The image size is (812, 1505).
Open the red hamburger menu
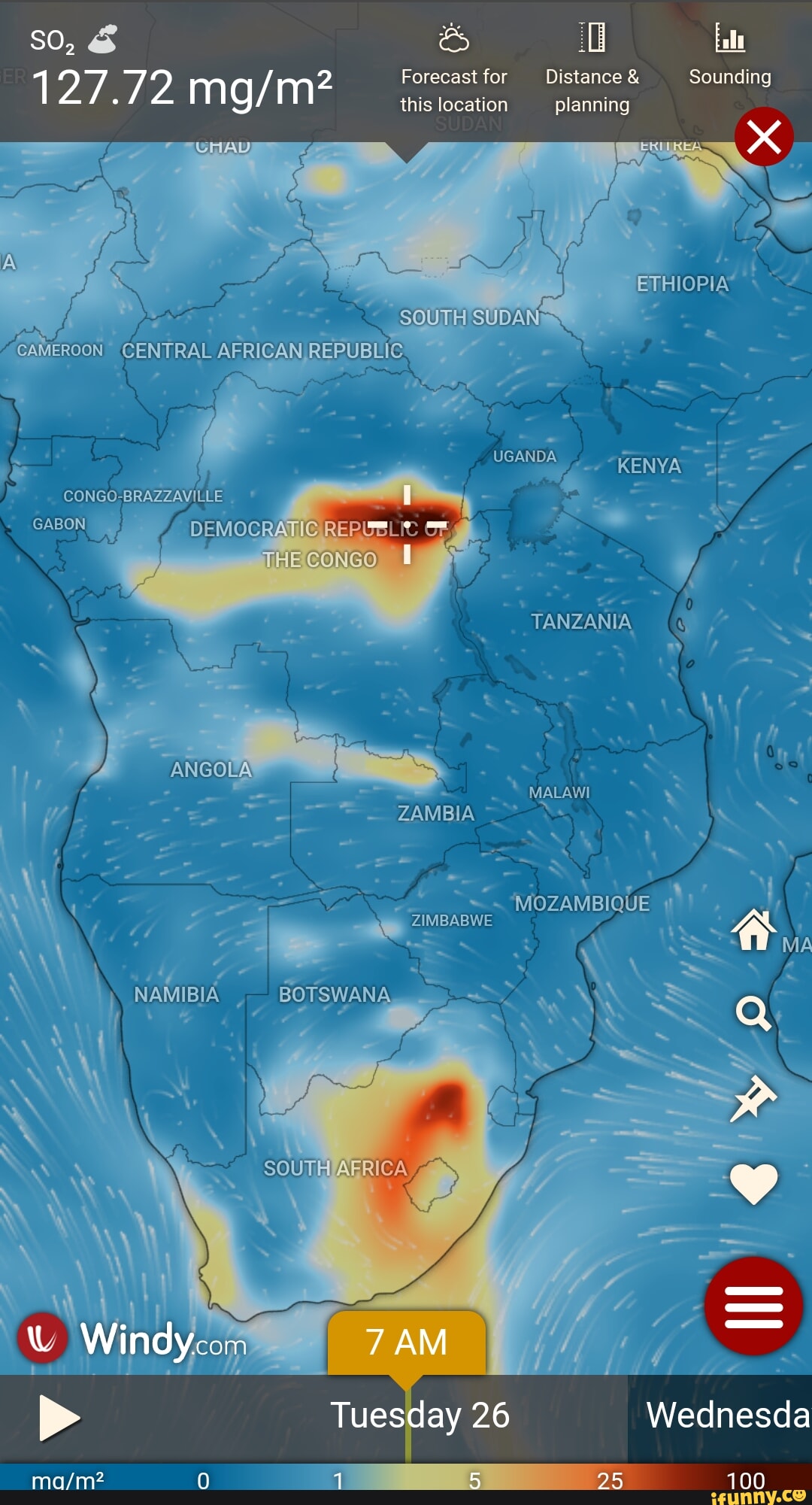(x=753, y=1306)
